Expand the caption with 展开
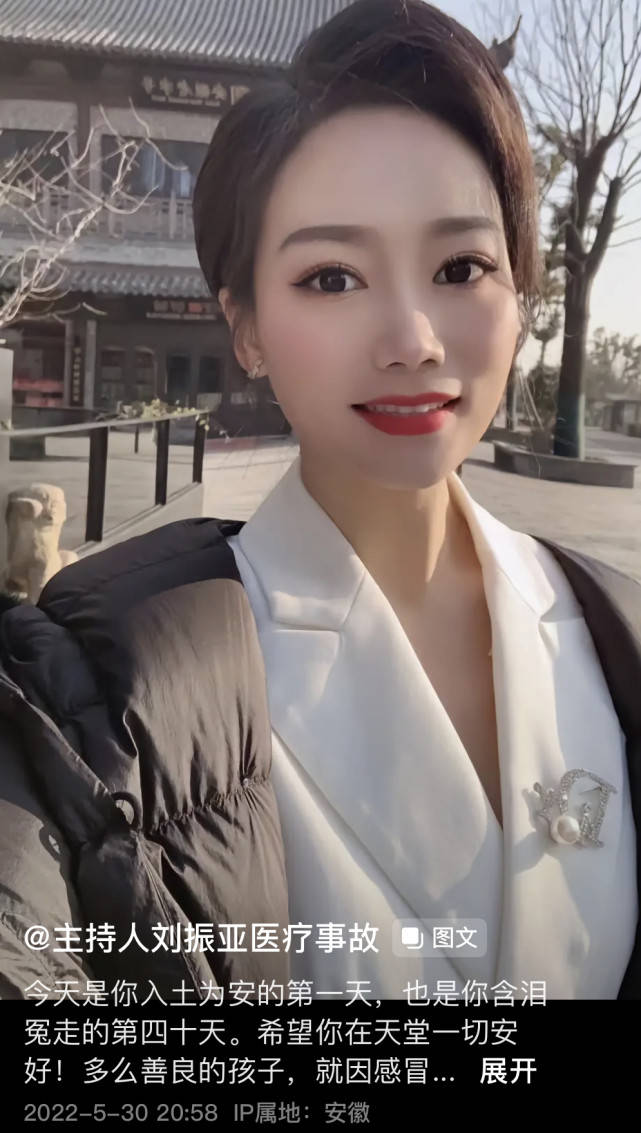This screenshot has width=641, height=1133. pyautogui.click(x=508, y=1072)
